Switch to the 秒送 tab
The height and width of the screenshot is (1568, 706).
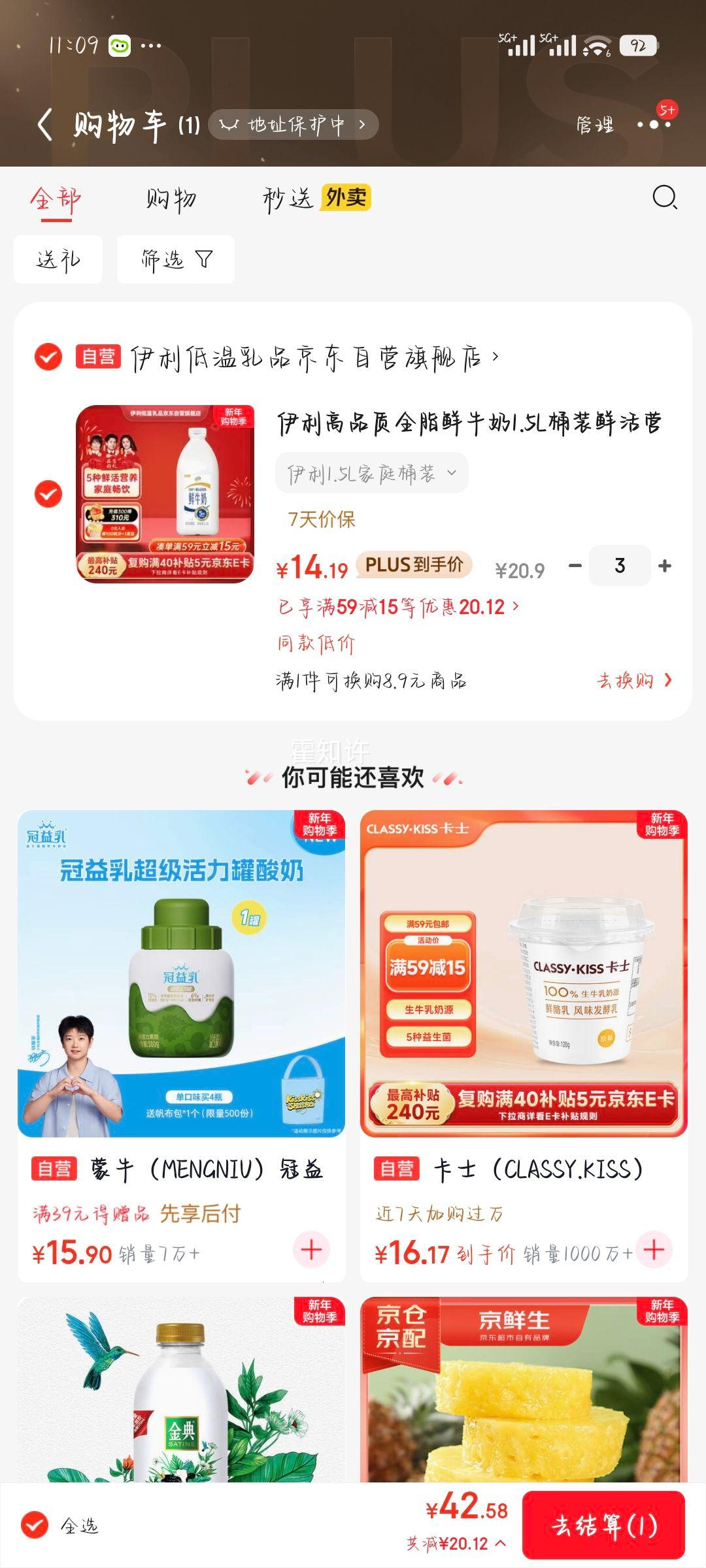290,199
